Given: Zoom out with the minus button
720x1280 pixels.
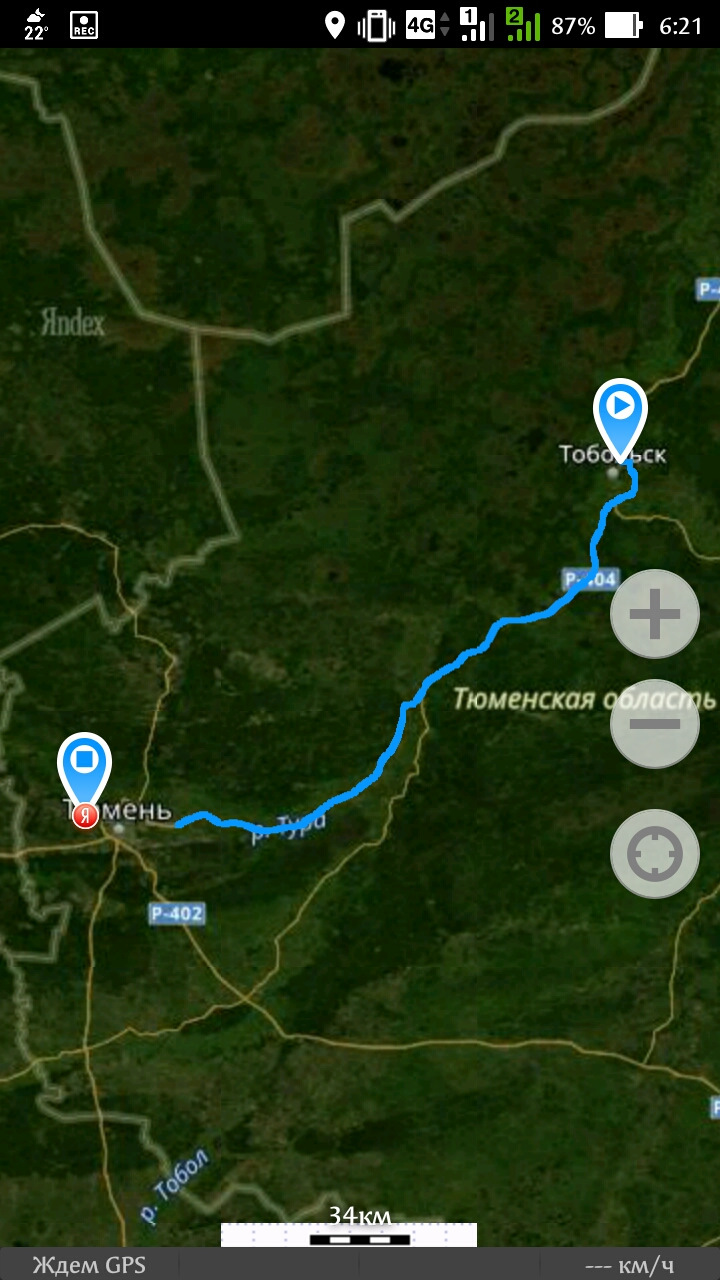Looking at the screenshot, I should click(x=655, y=724).
